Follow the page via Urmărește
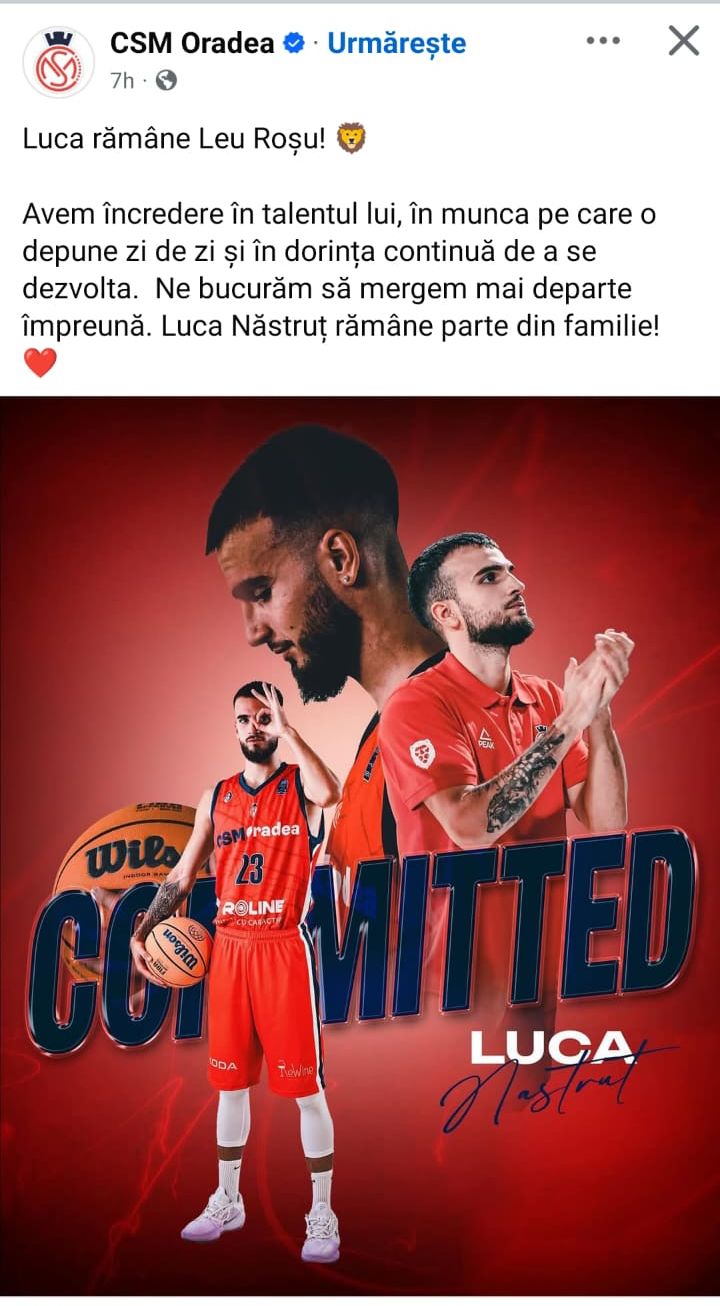The image size is (720, 1306). pos(396,43)
